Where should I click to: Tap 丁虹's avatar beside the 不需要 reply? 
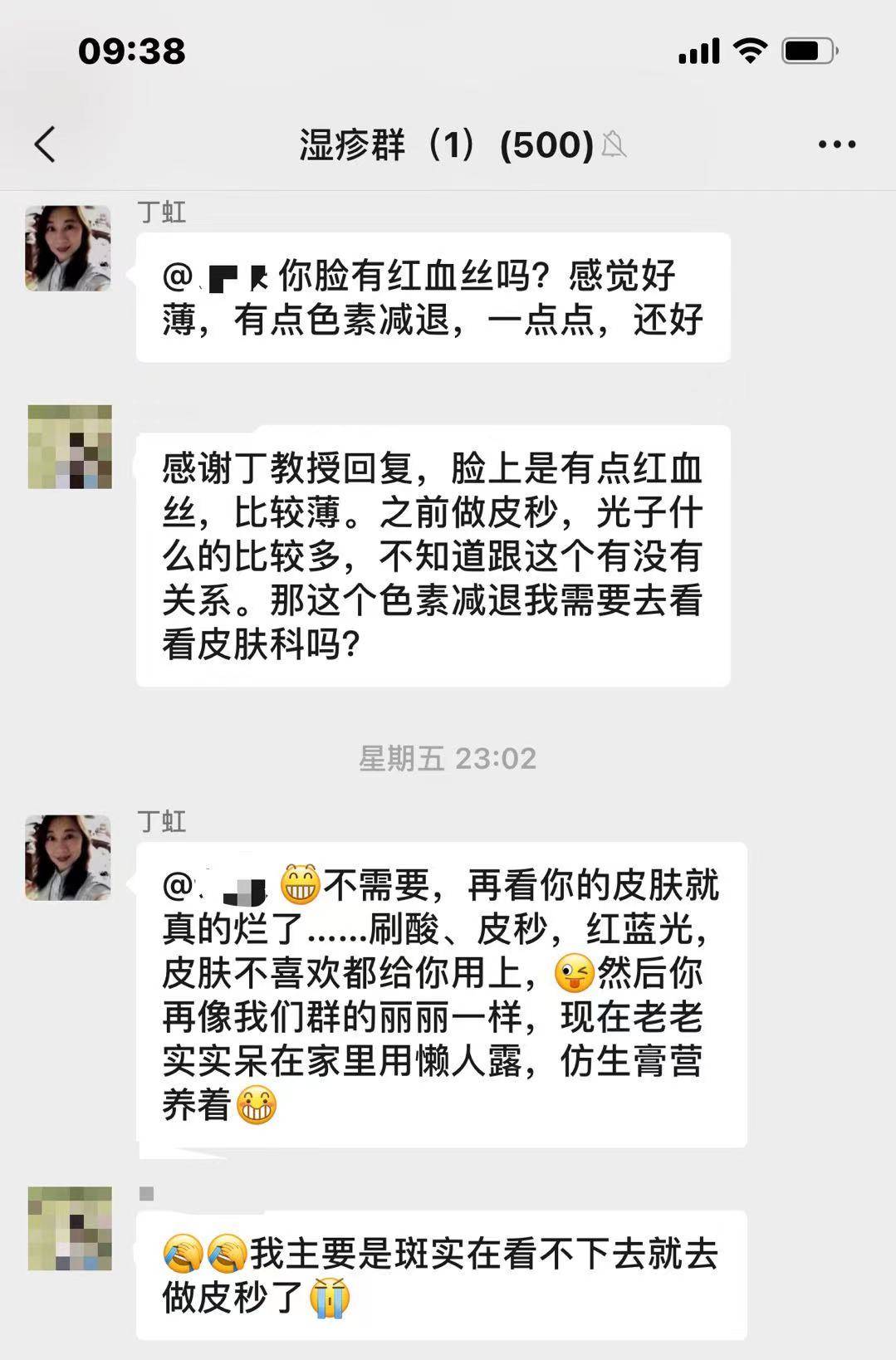pyautogui.click(x=68, y=858)
